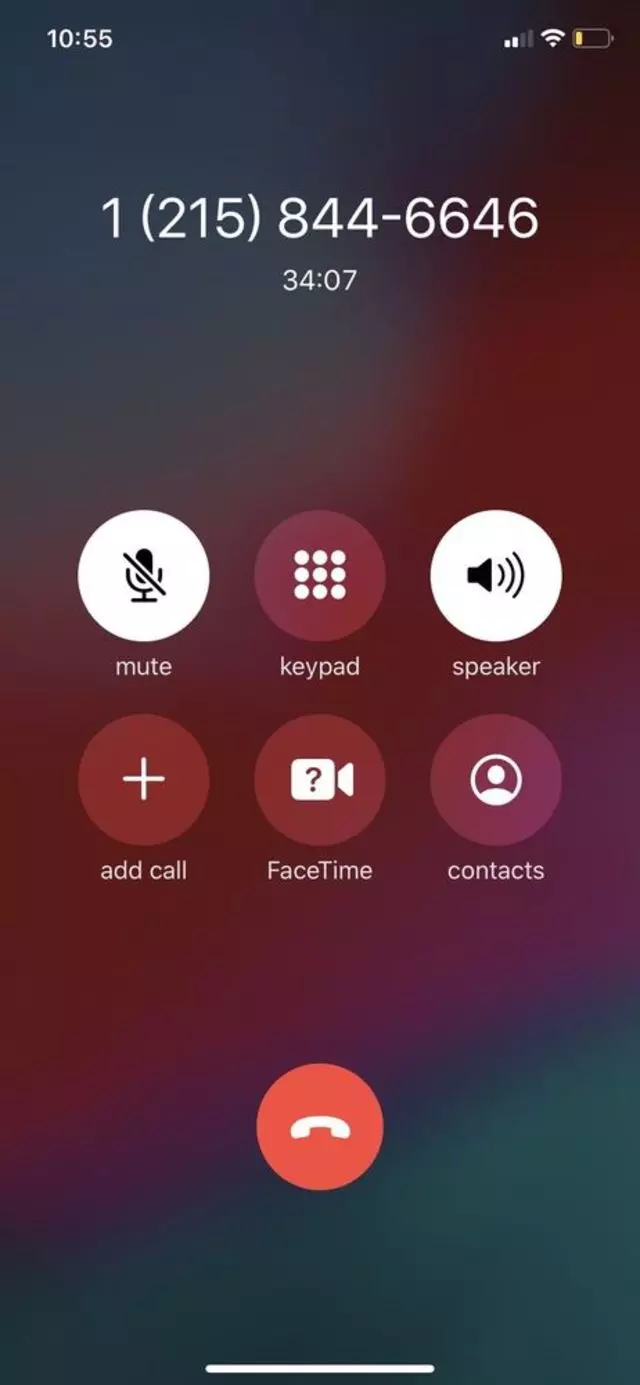Image resolution: width=640 pixels, height=1385 pixels.
Task: Start a FaceTime video call
Action: point(320,780)
